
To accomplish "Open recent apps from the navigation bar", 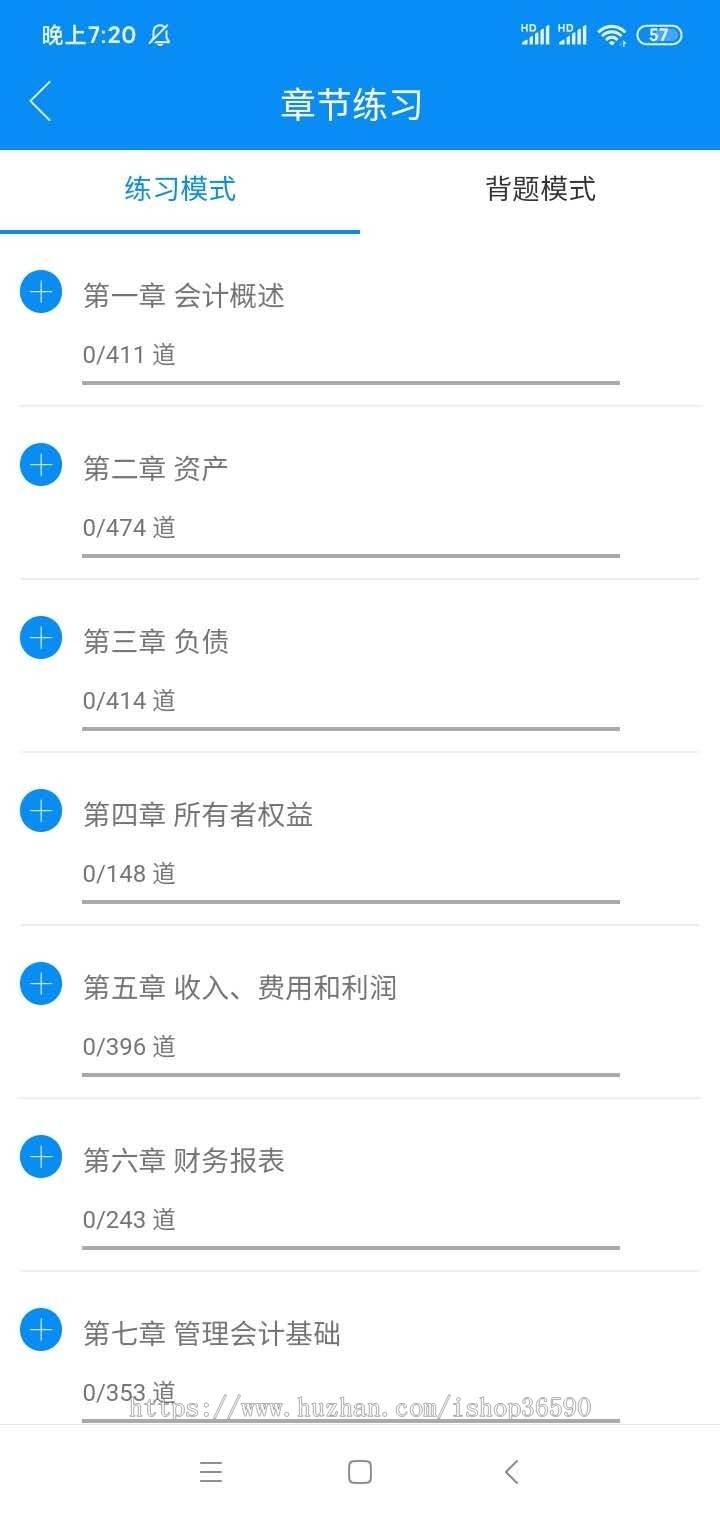I will tap(211, 1471).
